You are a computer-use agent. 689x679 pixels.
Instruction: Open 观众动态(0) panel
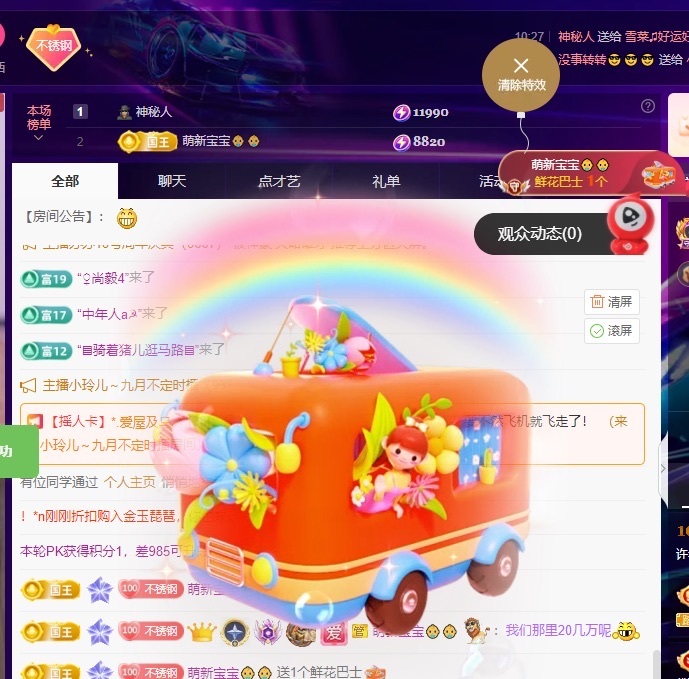point(540,233)
